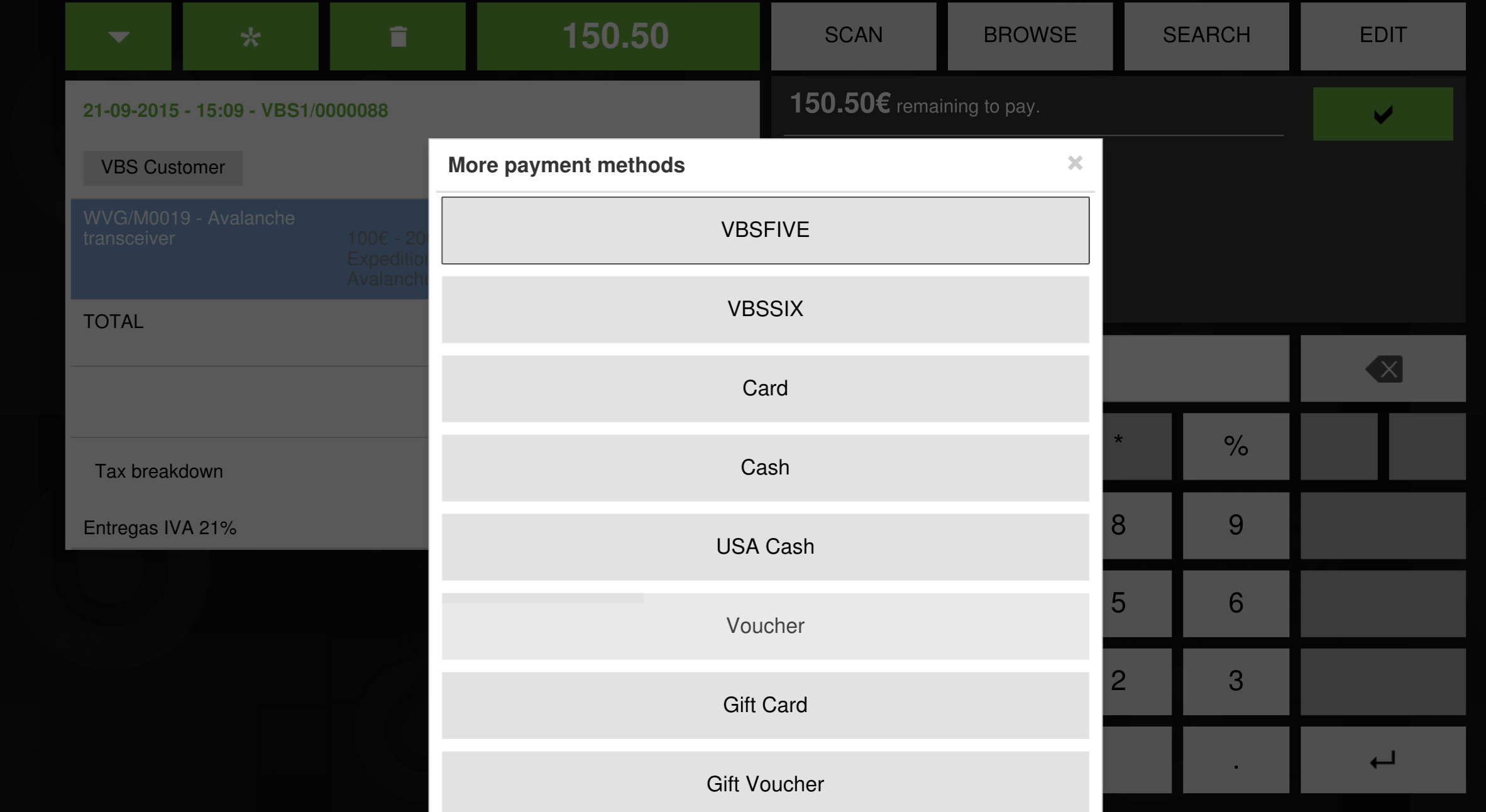Tap the 150.50 total button

[x=617, y=36]
